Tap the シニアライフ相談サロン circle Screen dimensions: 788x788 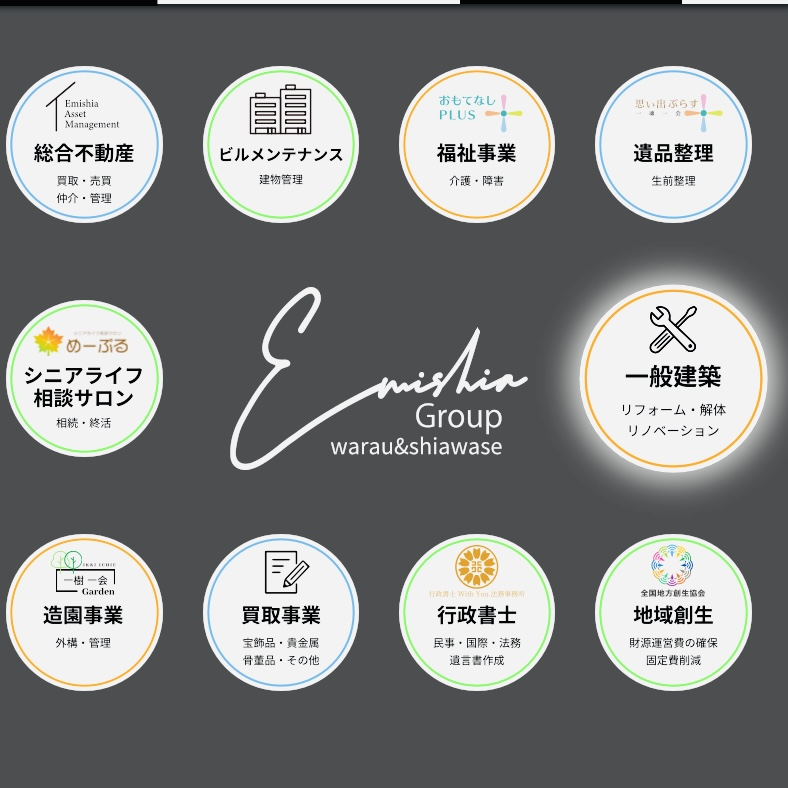84,378
